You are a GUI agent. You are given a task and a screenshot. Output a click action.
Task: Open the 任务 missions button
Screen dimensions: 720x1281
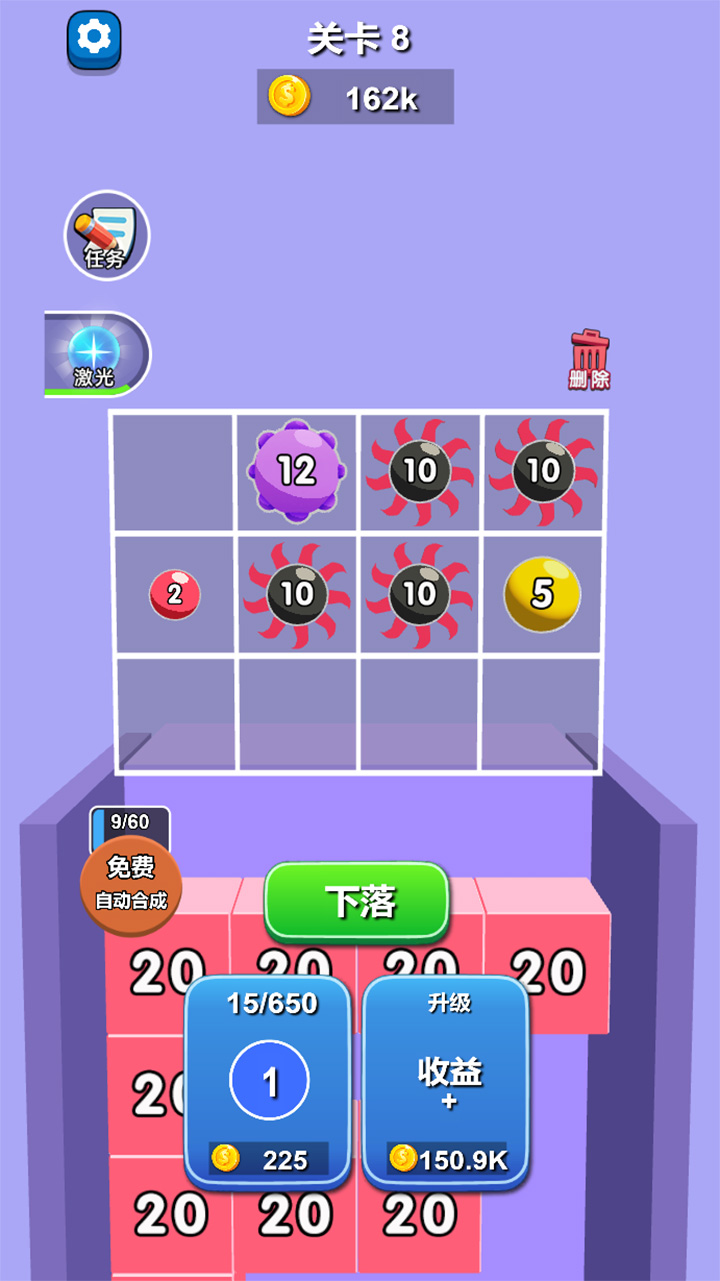107,235
